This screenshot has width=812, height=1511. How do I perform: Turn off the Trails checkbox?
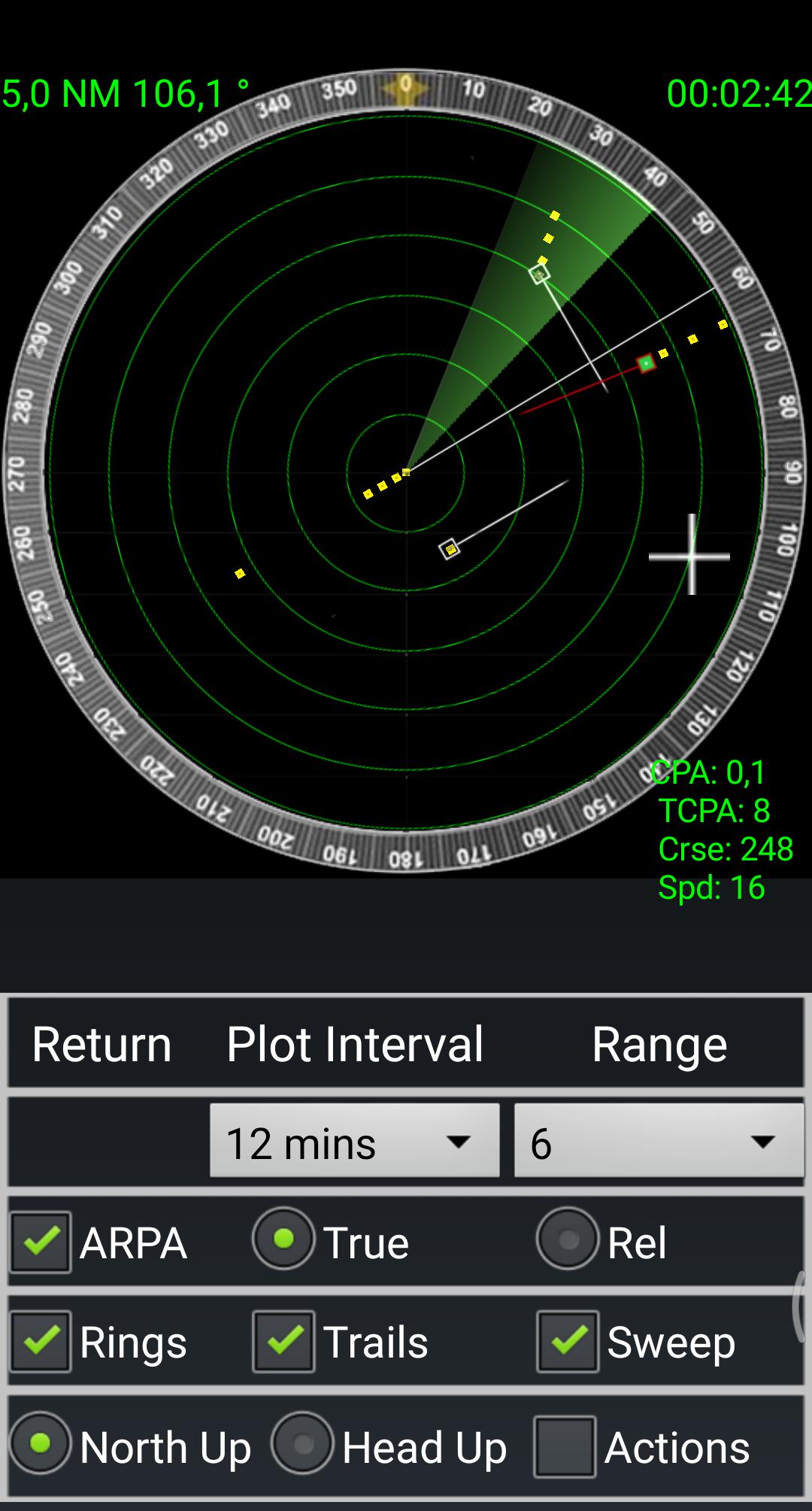pyautogui.click(x=283, y=1341)
